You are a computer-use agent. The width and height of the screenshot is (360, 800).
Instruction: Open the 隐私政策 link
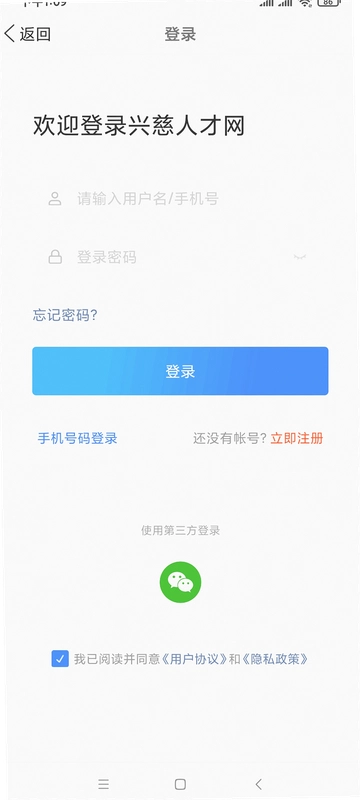pos(275,659)
